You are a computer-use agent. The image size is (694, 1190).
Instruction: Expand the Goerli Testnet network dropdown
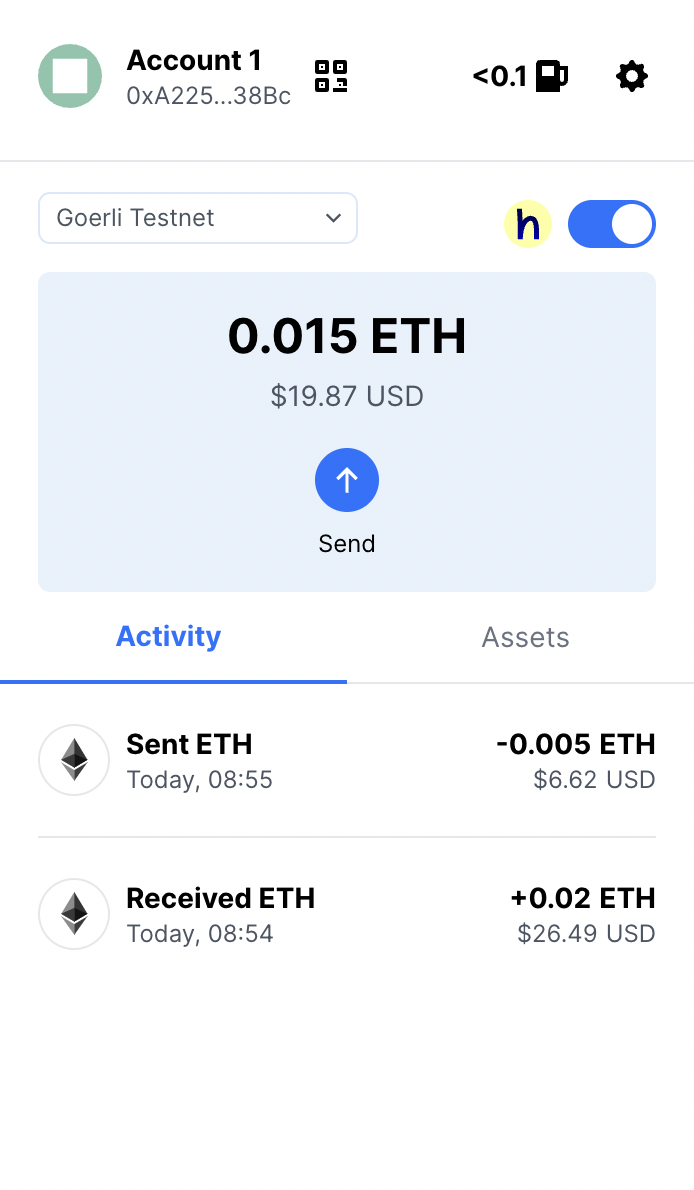[198, 218]
